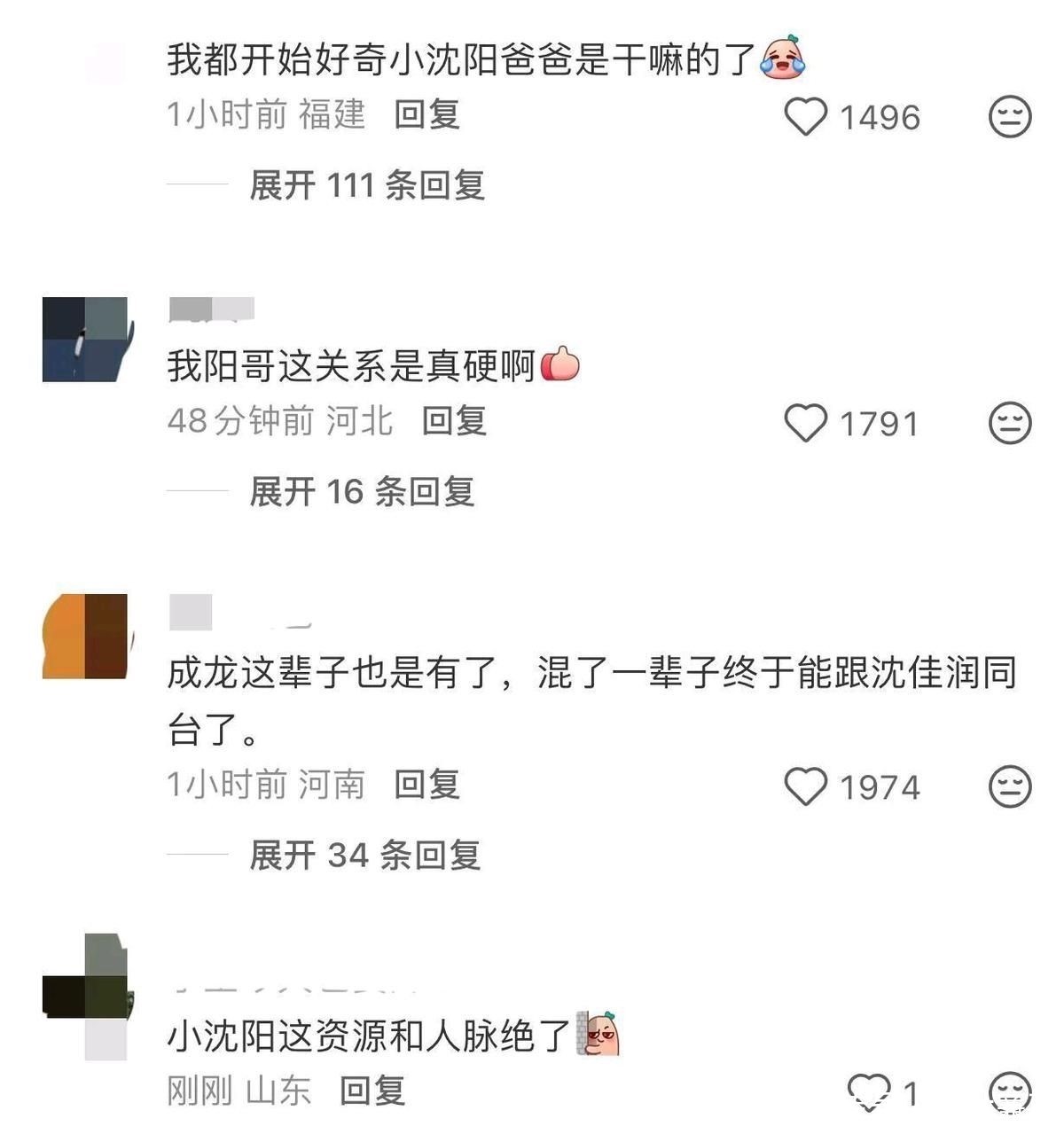The height and width of the screenshot is (1126, 1064).
Task: Reply to the comment from 河北
Action: 454,420
